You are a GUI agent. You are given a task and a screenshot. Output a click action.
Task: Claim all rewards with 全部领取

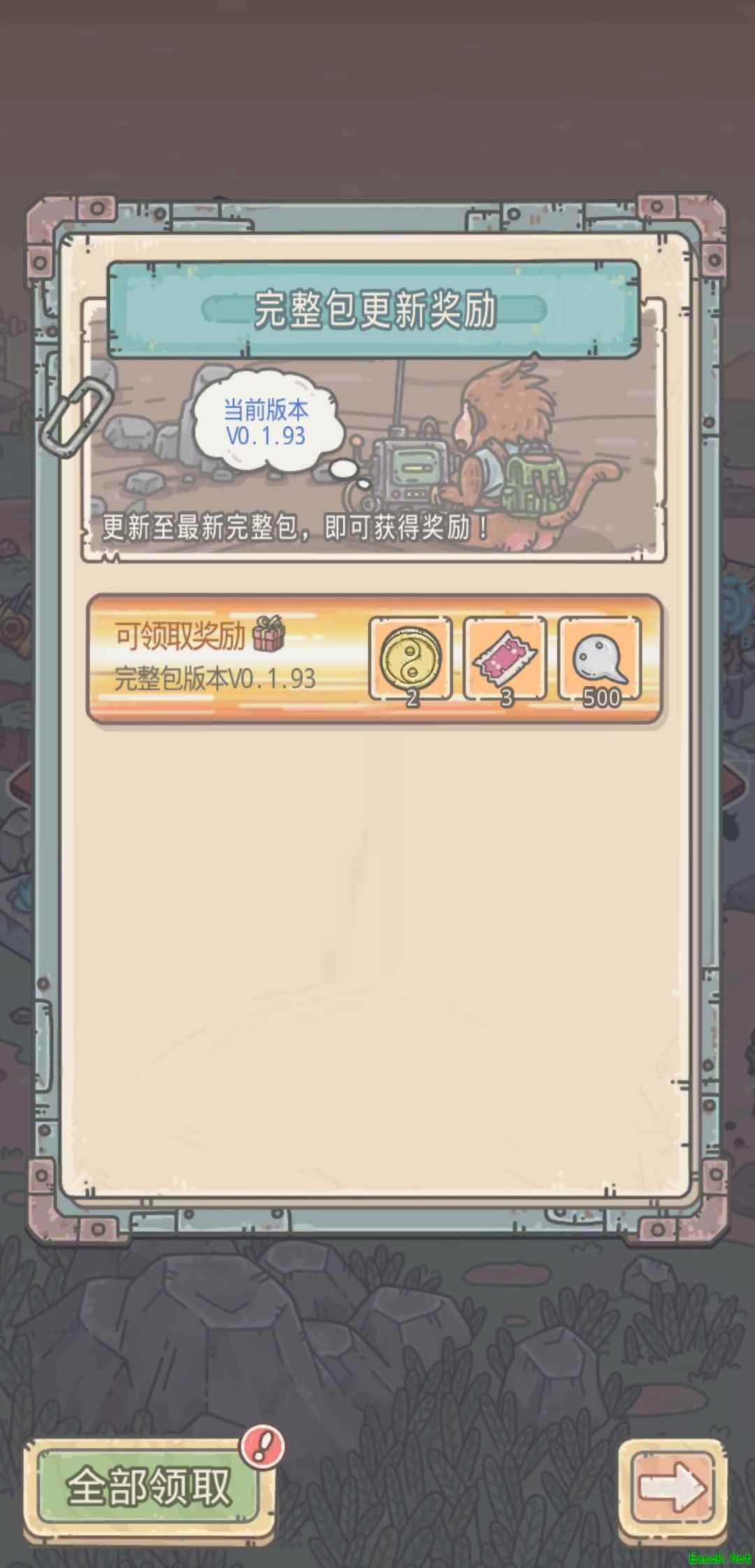[148, 1486]
